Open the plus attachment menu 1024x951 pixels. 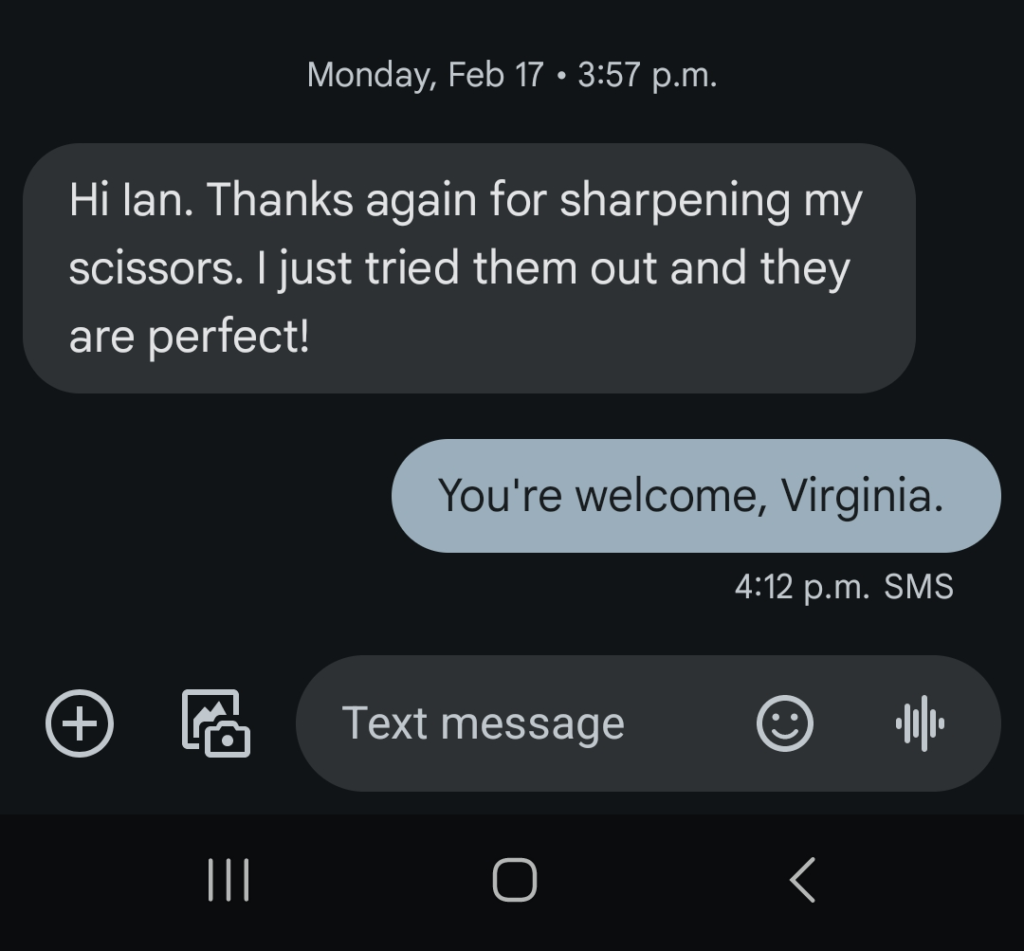(x=80, y=723)
